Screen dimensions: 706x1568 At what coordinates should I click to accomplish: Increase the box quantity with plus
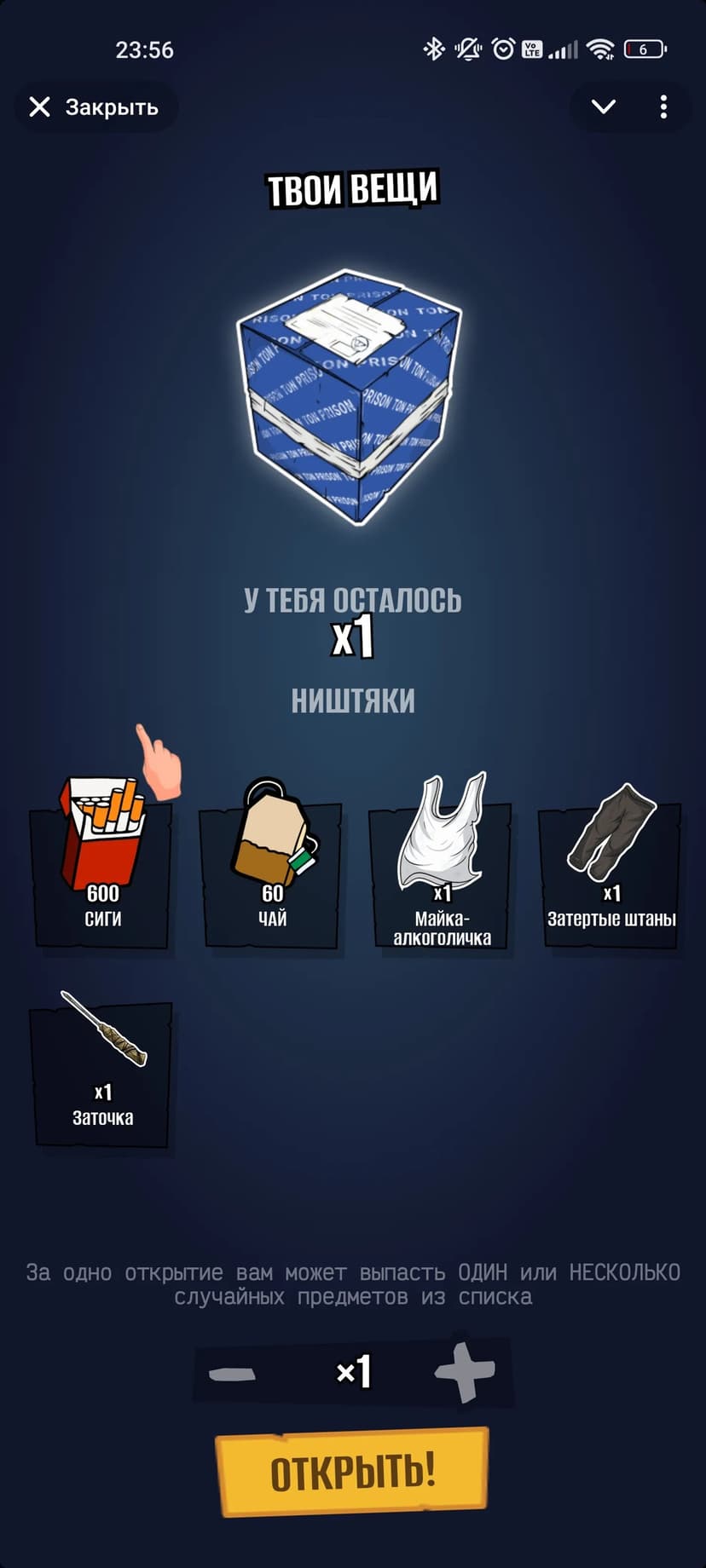(x=465, y=1371)
